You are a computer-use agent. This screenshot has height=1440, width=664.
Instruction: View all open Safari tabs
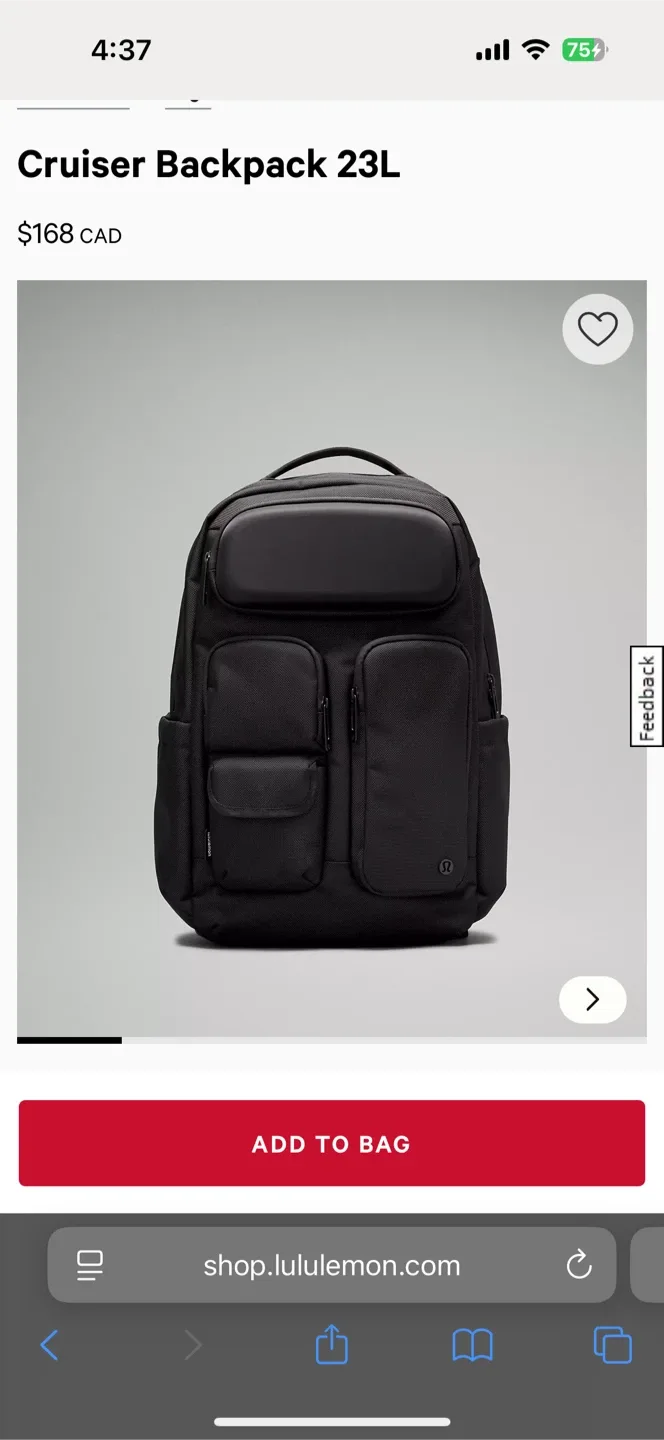pos(612,1345)
